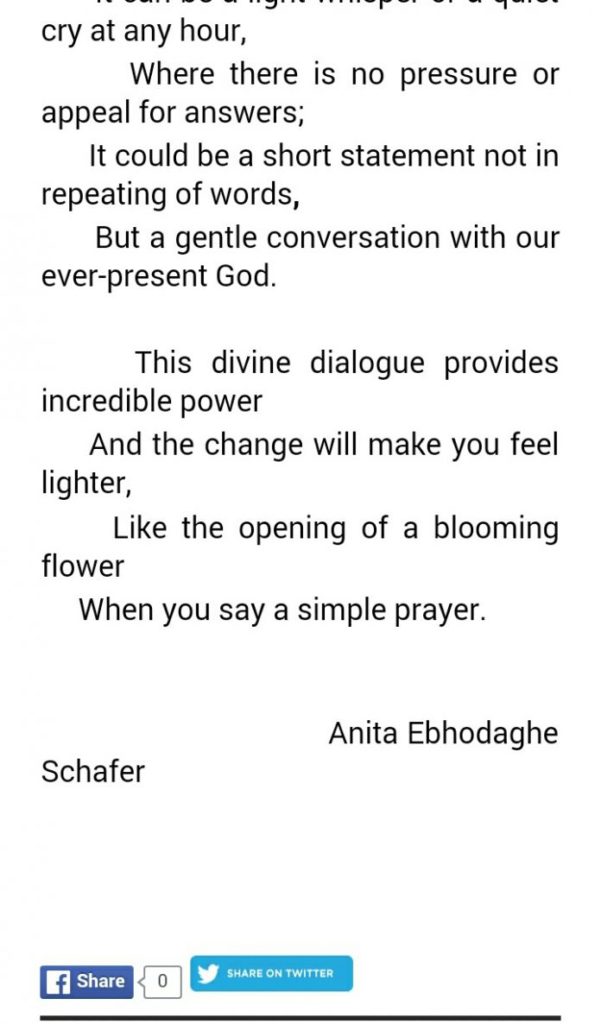Tap the Share on Twitter button

pos(271,973)
